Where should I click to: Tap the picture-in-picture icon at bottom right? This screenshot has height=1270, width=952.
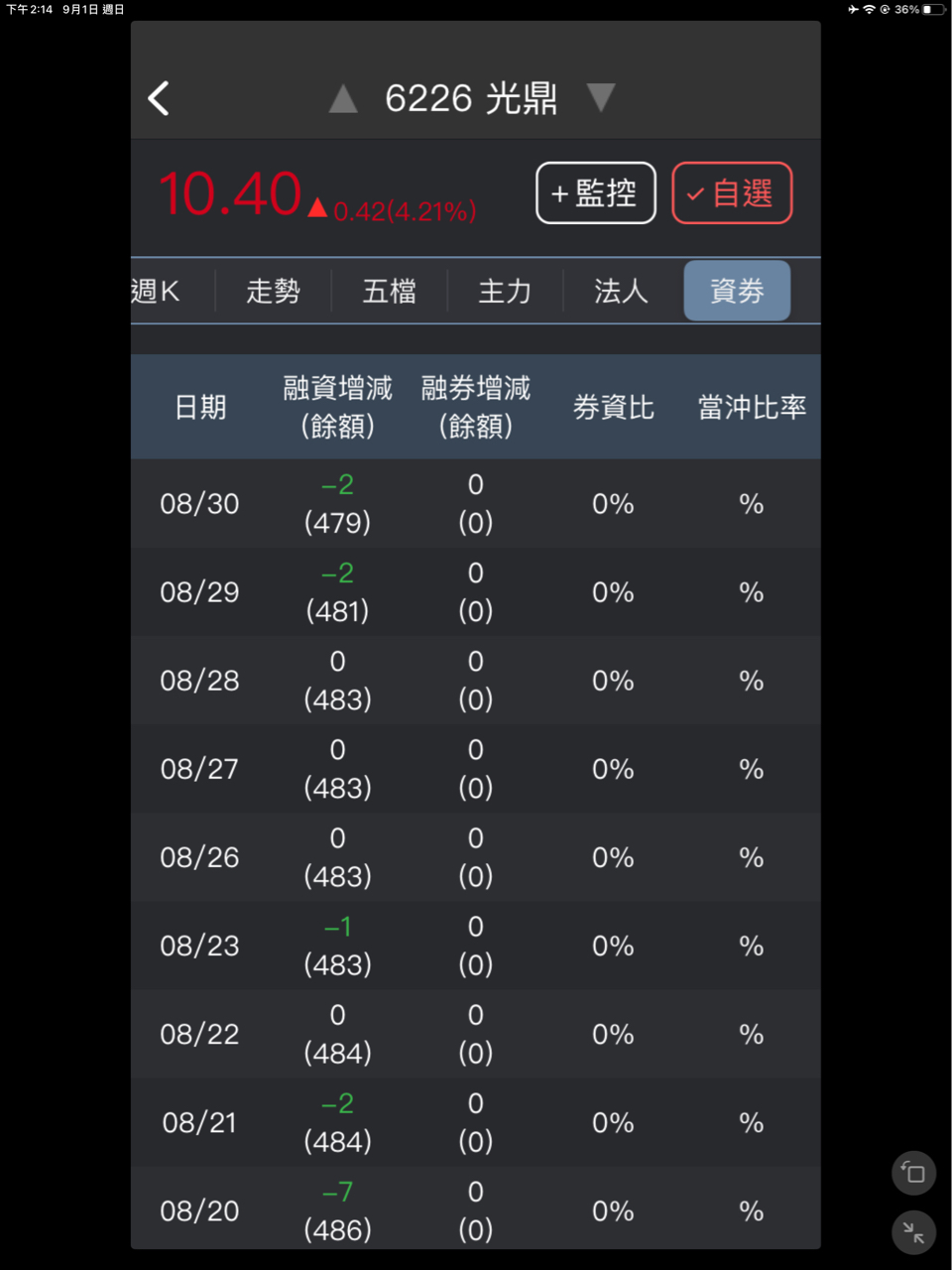(x=913, y=1173)
